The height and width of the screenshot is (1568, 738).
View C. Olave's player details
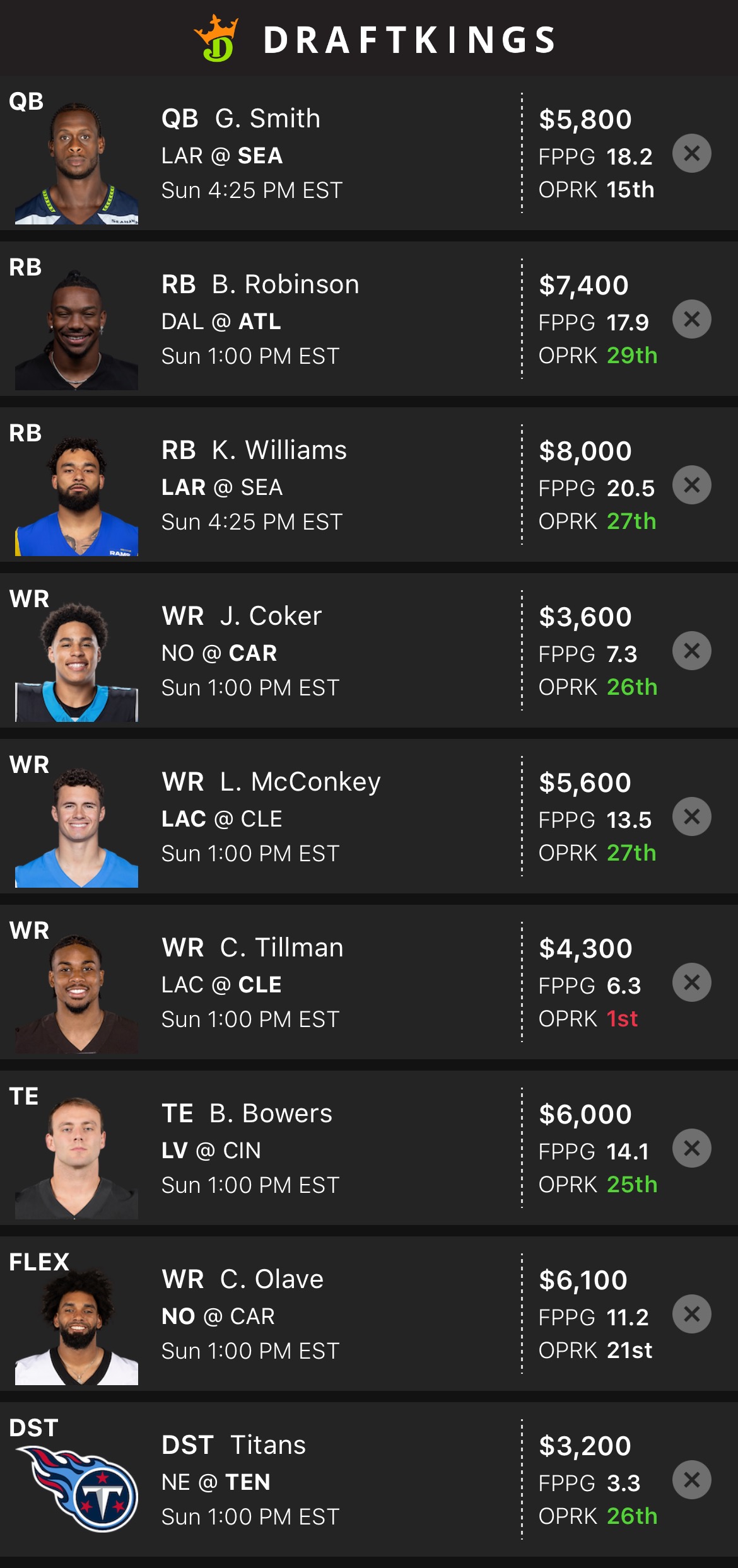pos(271,1279)
